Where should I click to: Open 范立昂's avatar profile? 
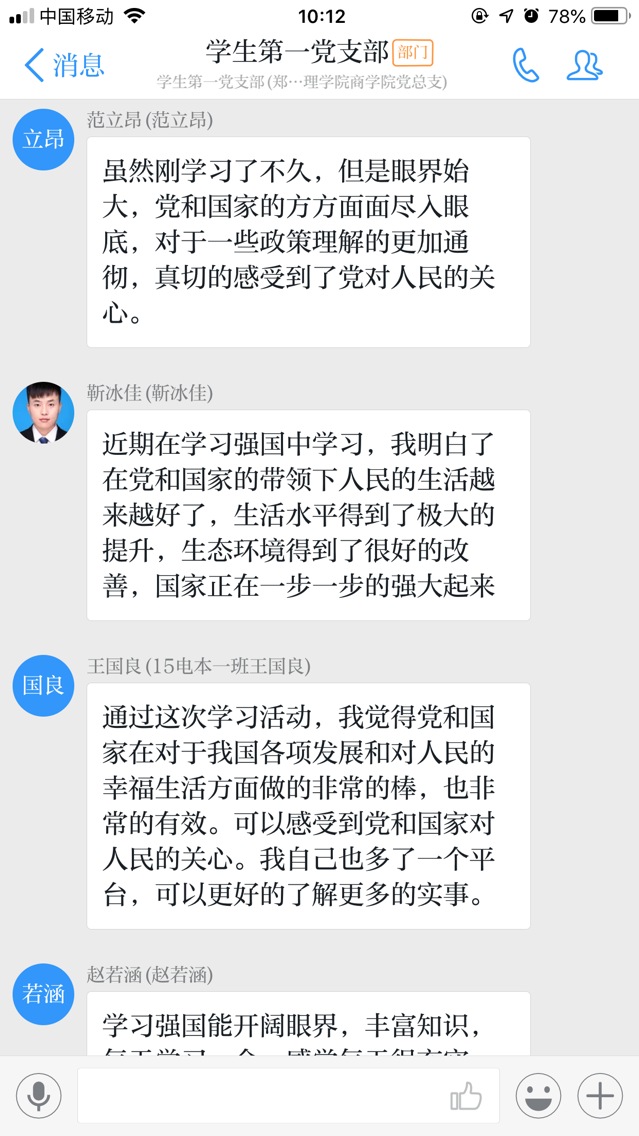(x=43, y=139)
